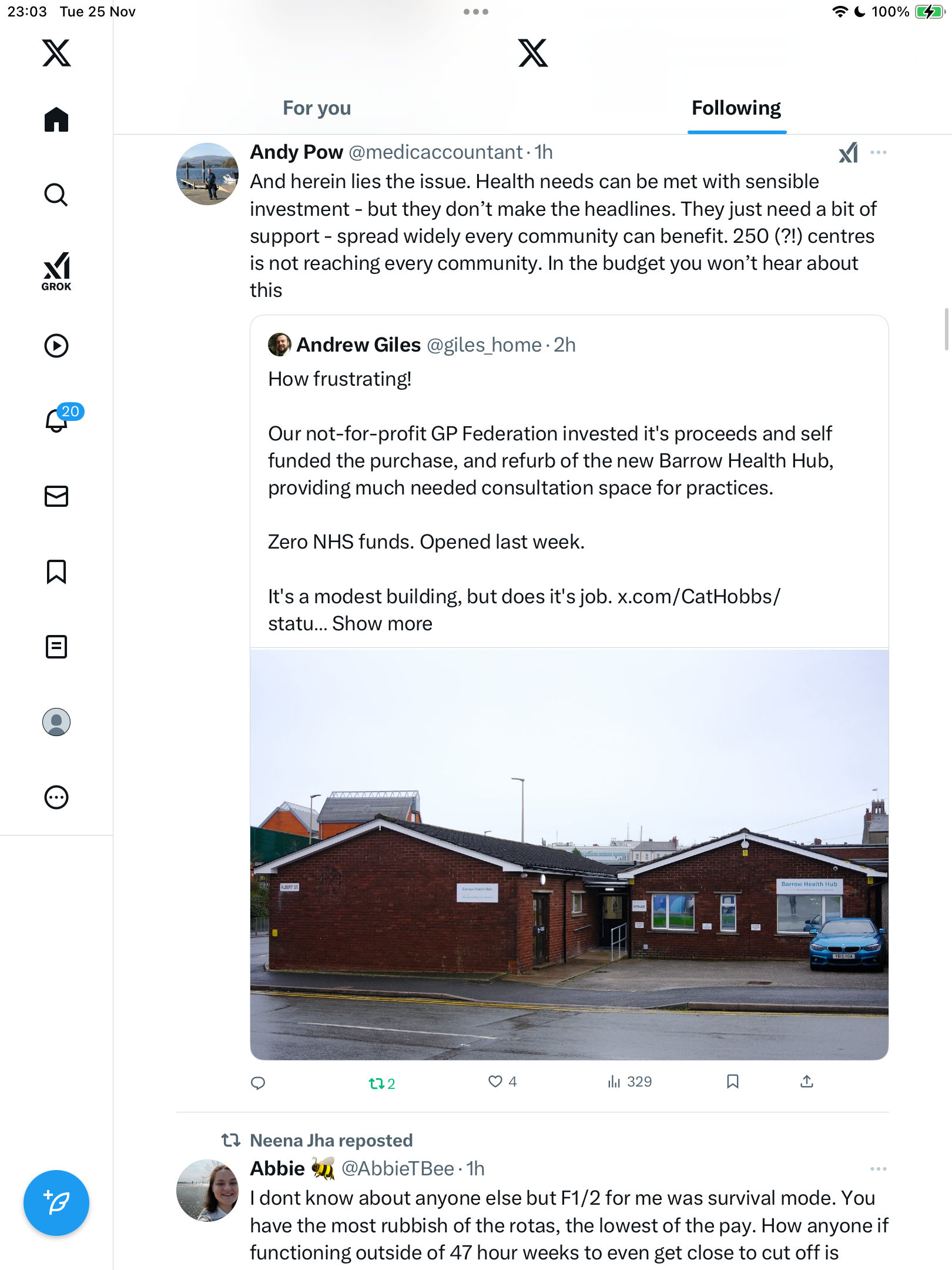Open lists icon in the sidebar
Viewport: 952px width, 1270px height.
(x=56, y=647)
